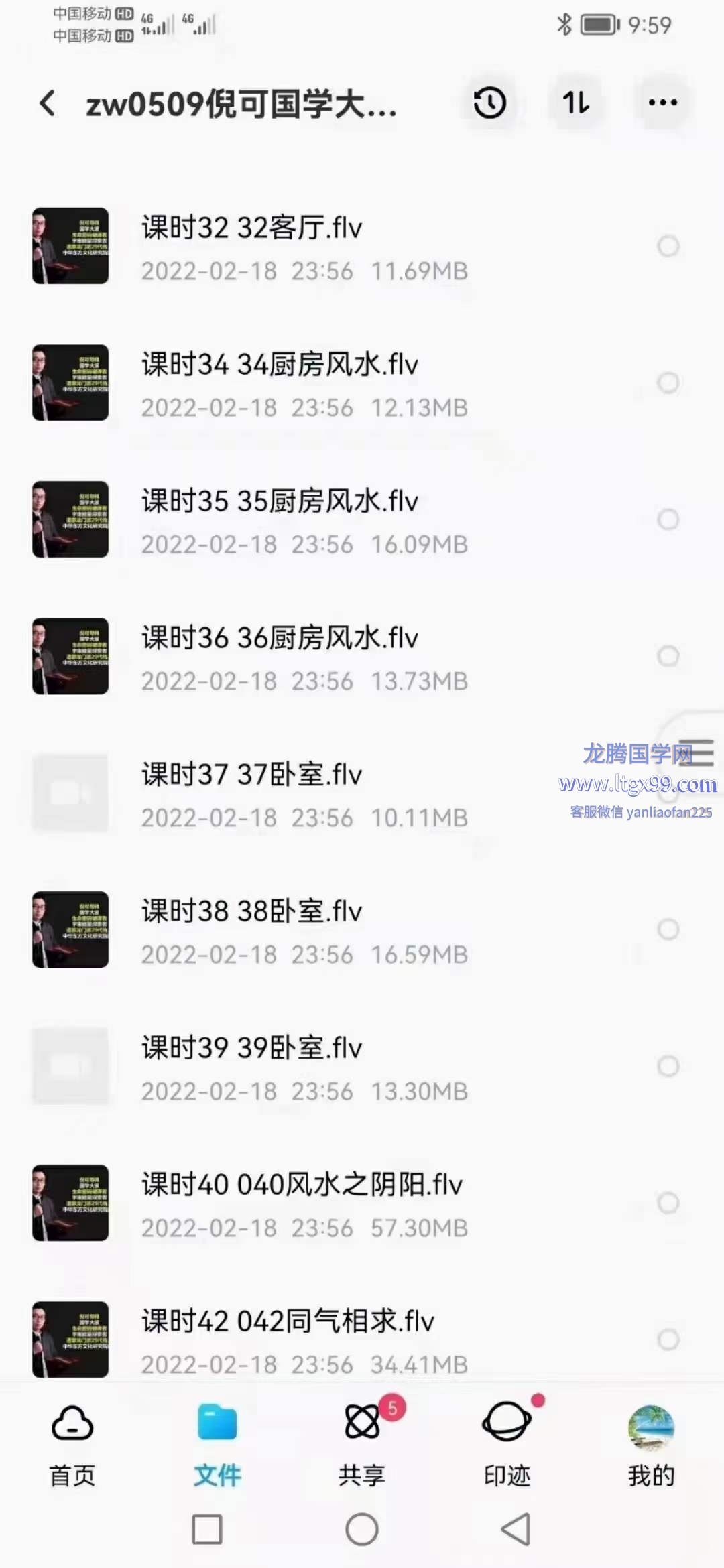
Task: Open the sort order options
Action: [x=576, y=103]
